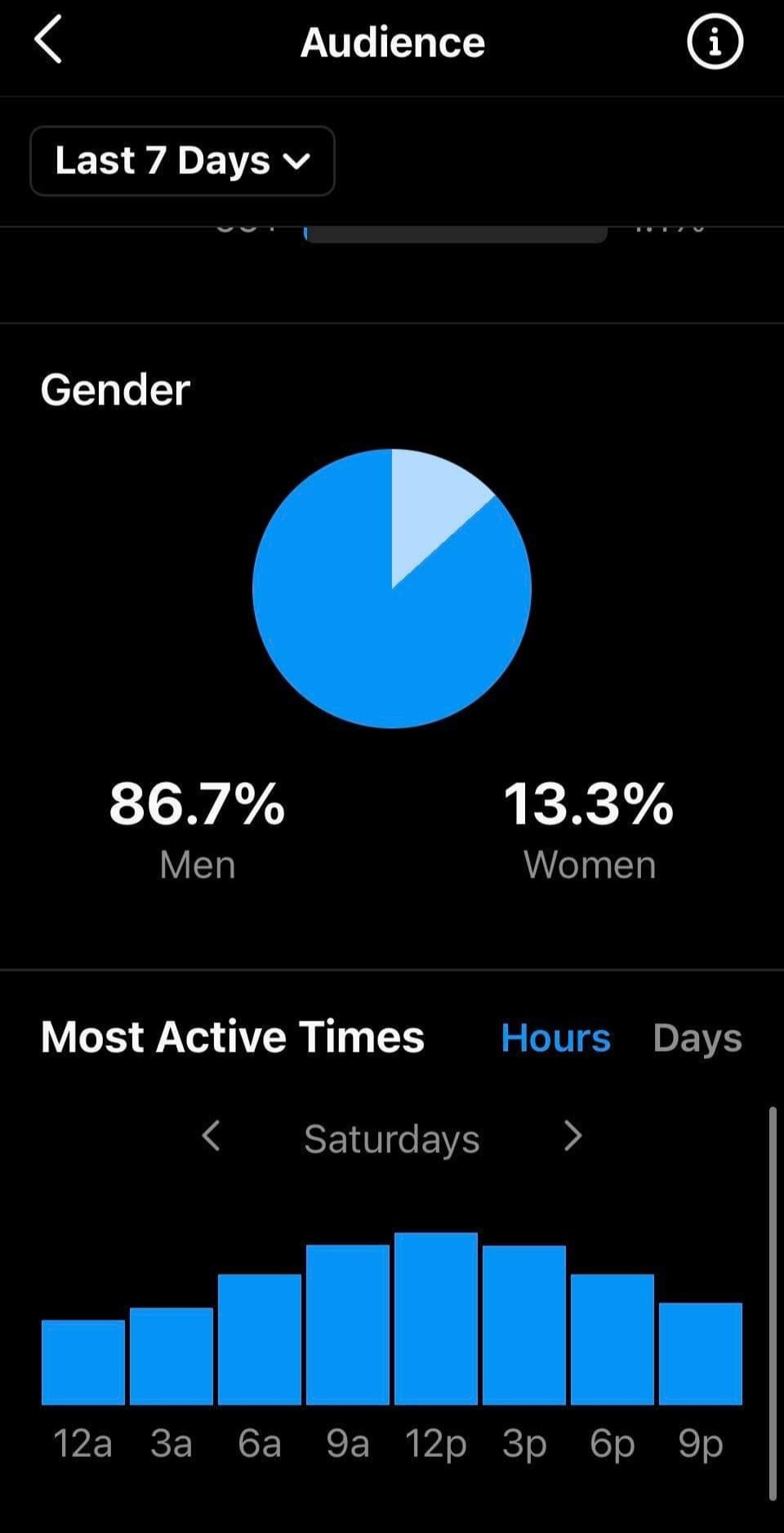Screen dimensions: 784x1533
Task: Tap the 9p activity bar
Action: (701, 1353)
